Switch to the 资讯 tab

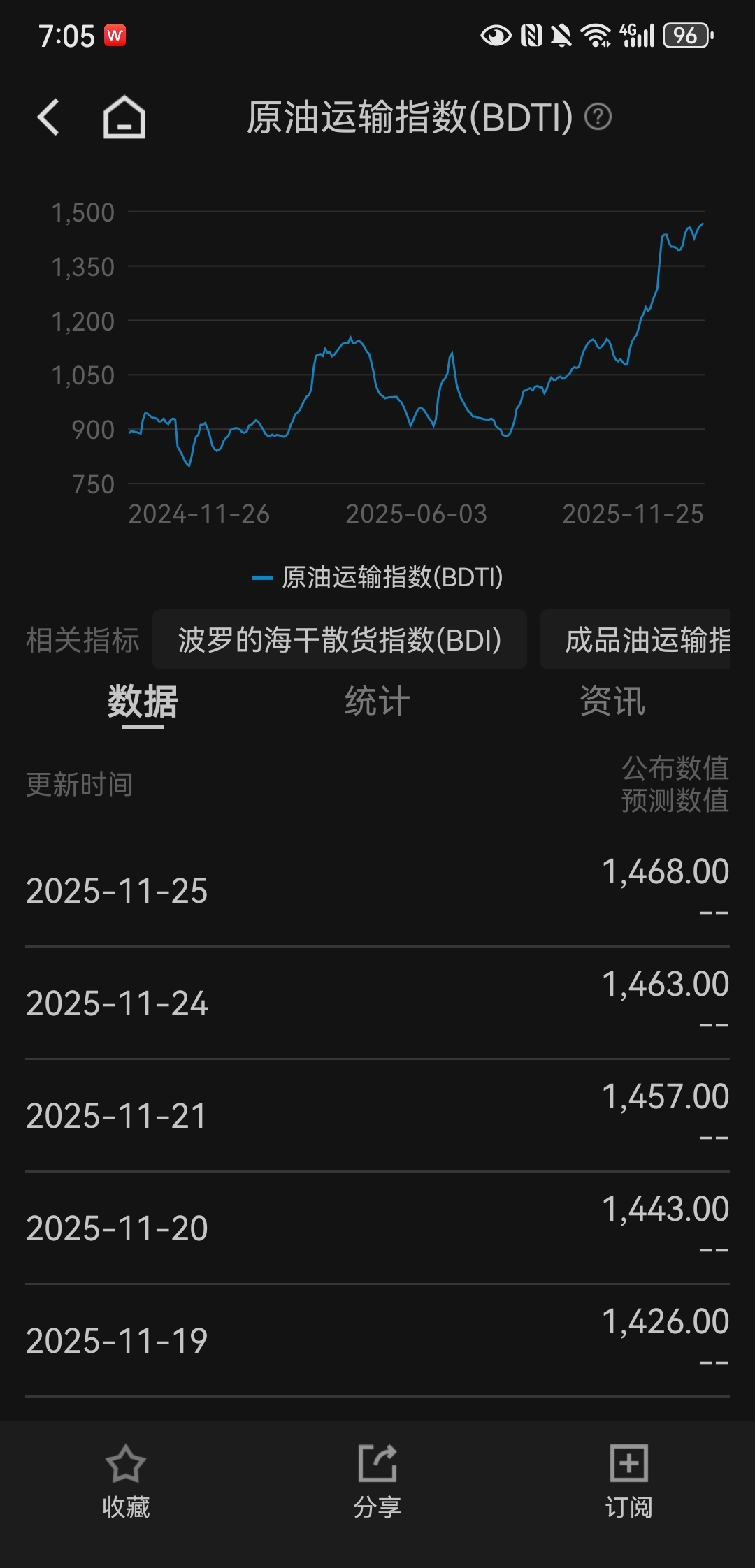pos(612,702)
